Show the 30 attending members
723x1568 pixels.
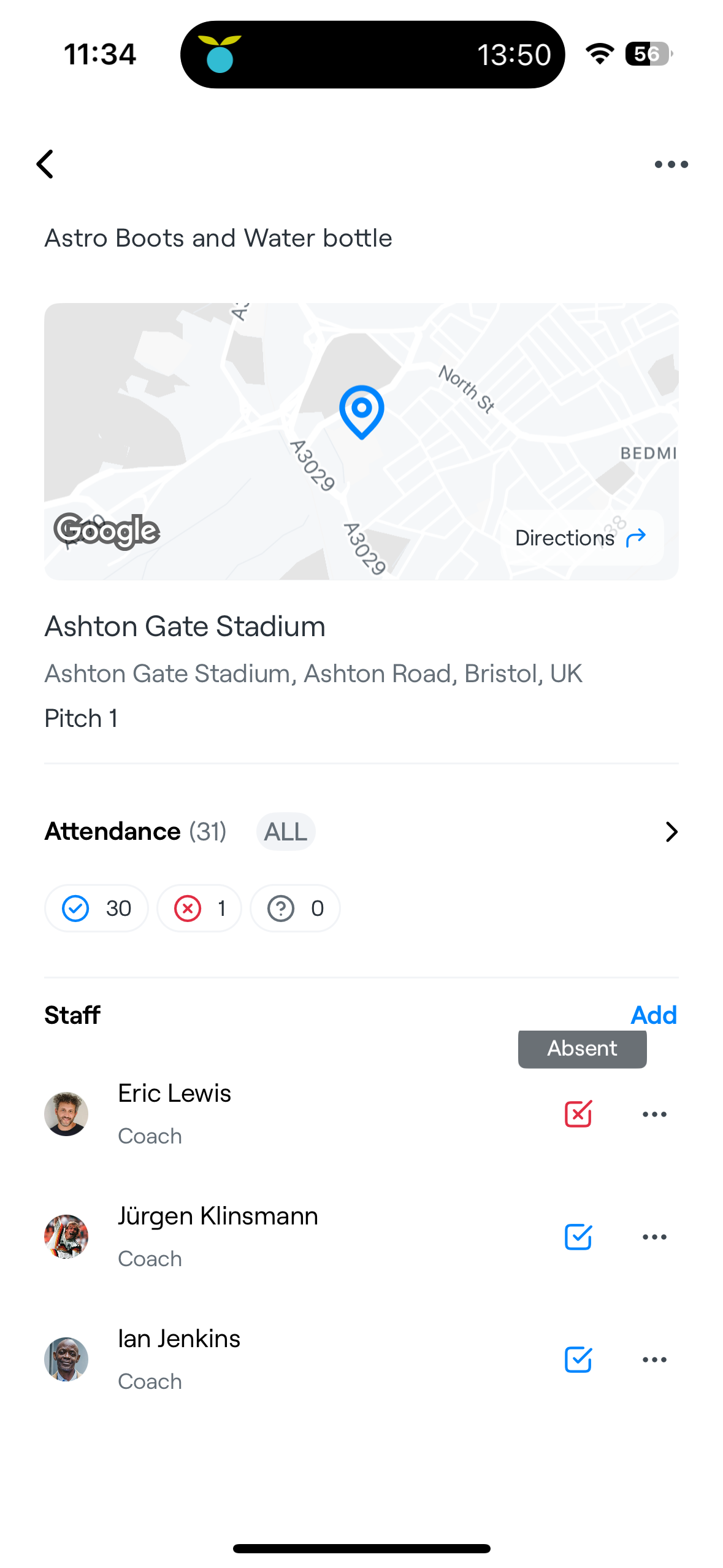(x=96, y=909)
